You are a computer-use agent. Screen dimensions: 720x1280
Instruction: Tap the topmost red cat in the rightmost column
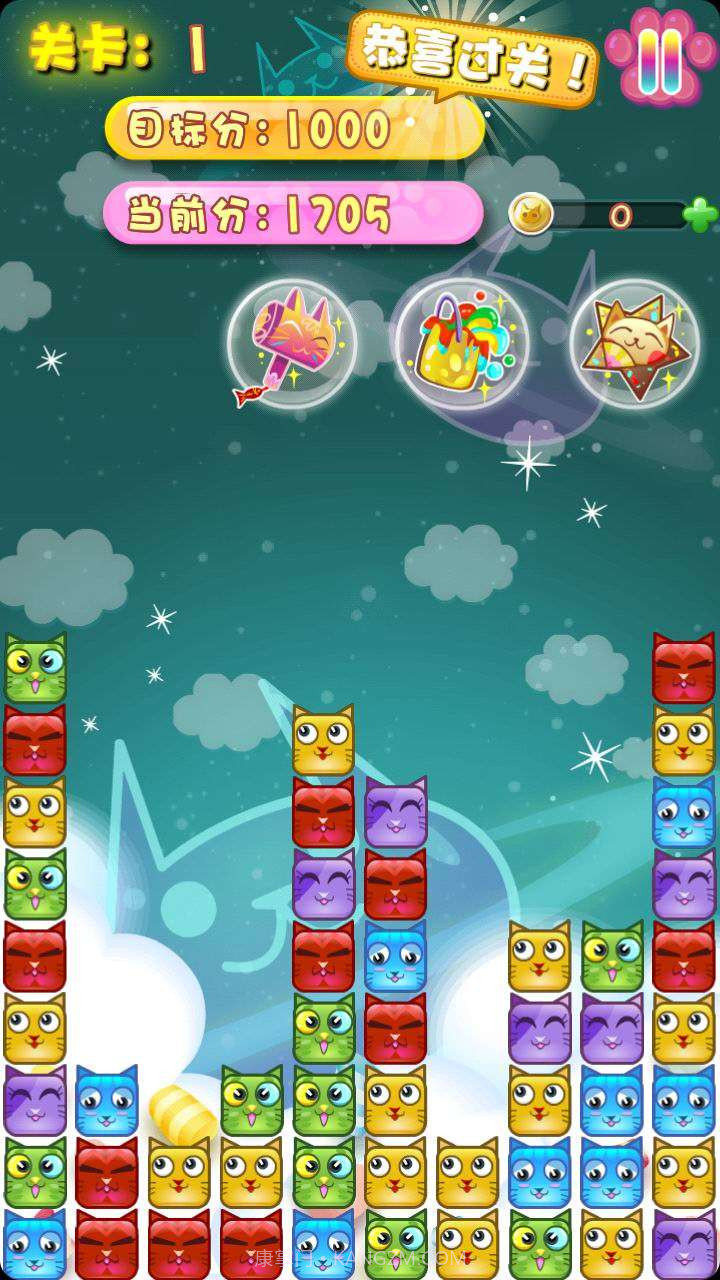(x=684, y=668)
